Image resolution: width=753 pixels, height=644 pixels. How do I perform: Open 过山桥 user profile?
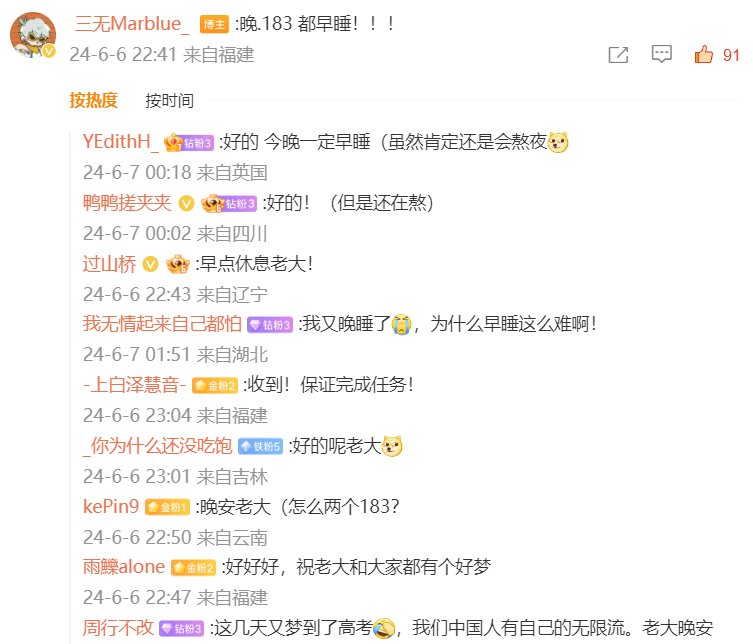pyautogui.click(x=109, y=264)
